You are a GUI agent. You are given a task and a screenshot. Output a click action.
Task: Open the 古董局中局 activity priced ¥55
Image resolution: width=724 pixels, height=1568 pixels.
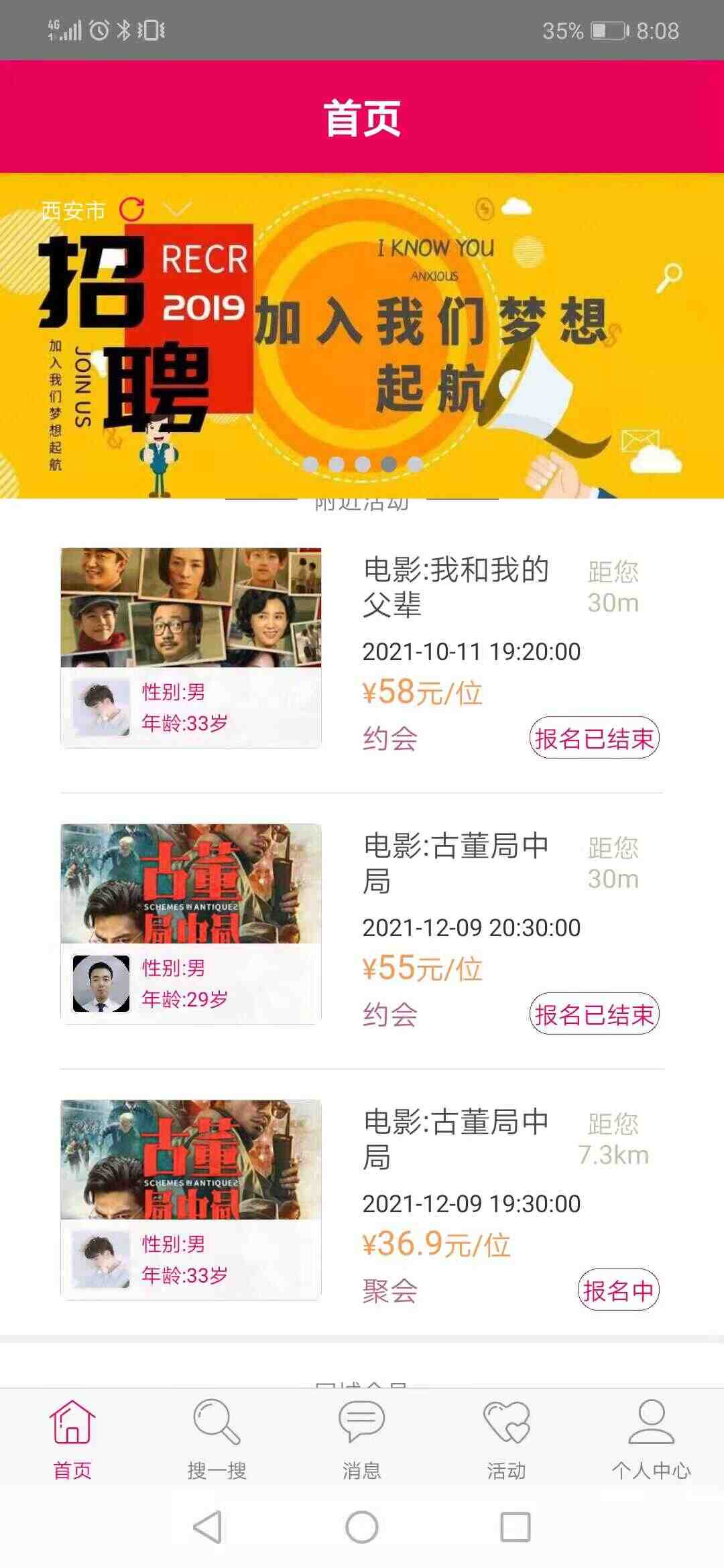click(x=362, y=925)
